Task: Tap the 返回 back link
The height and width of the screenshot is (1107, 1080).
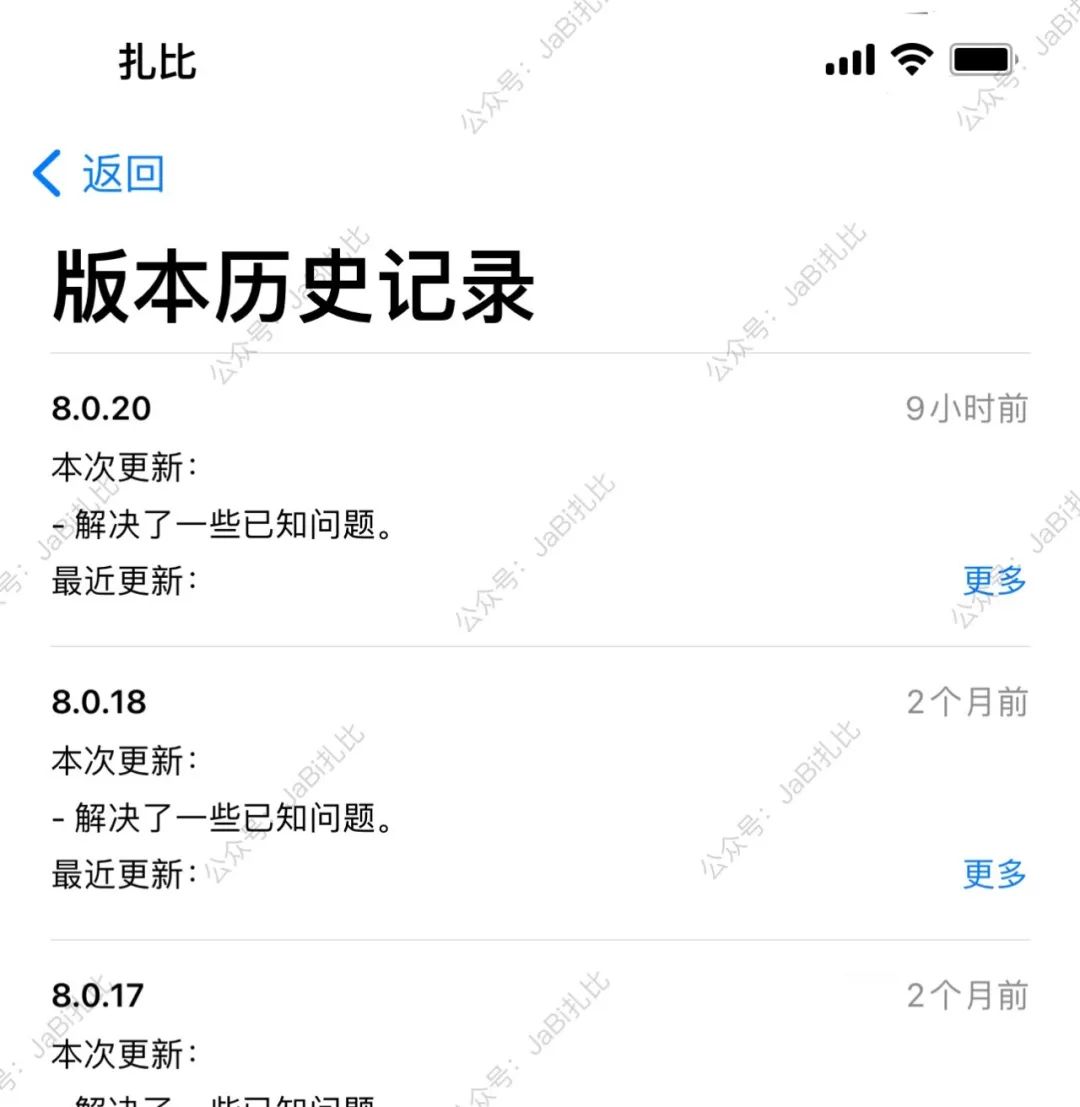Action: tap(123, 172)
